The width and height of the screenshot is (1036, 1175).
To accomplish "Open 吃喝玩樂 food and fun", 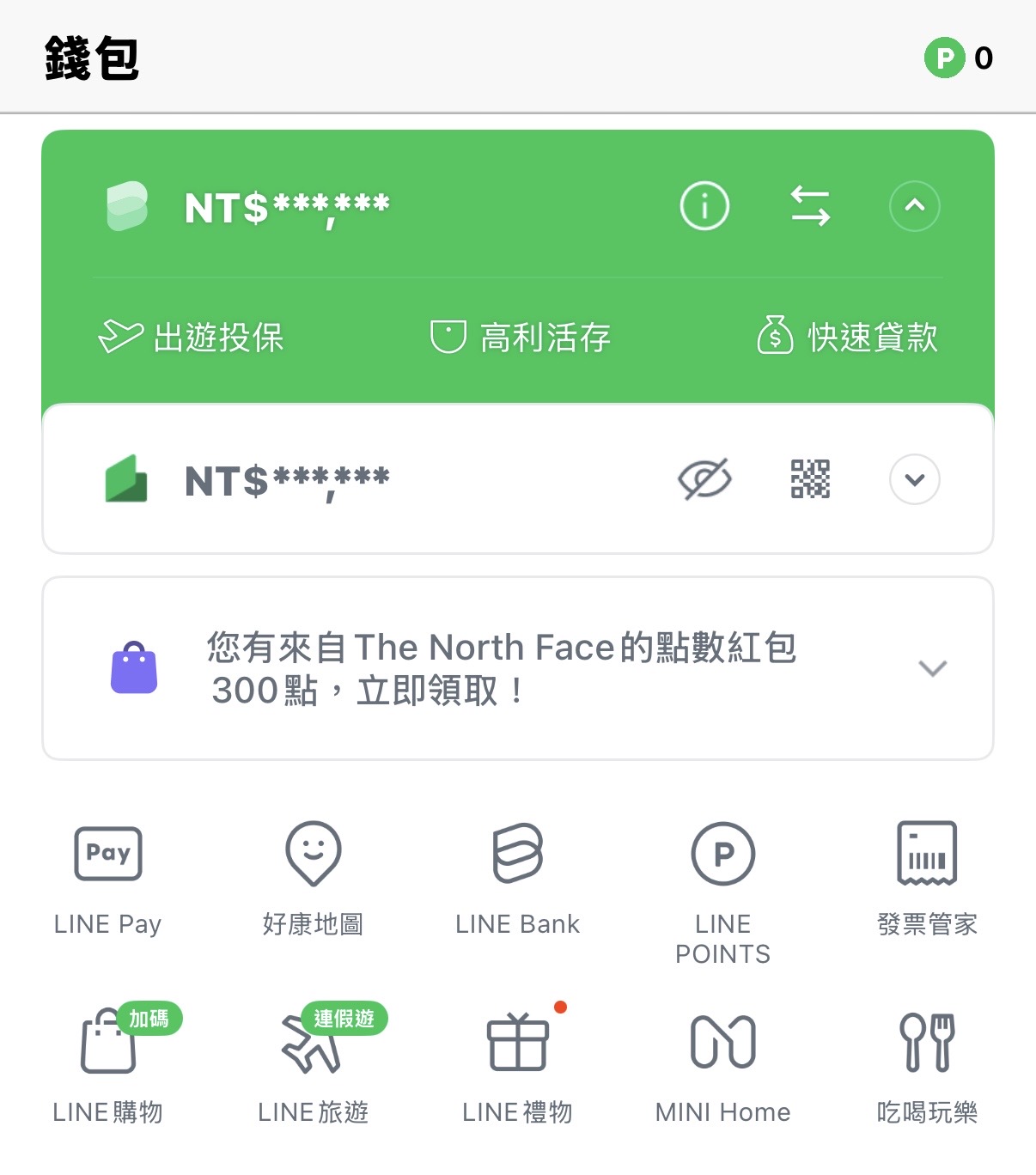I will [x=928, y=1065].
